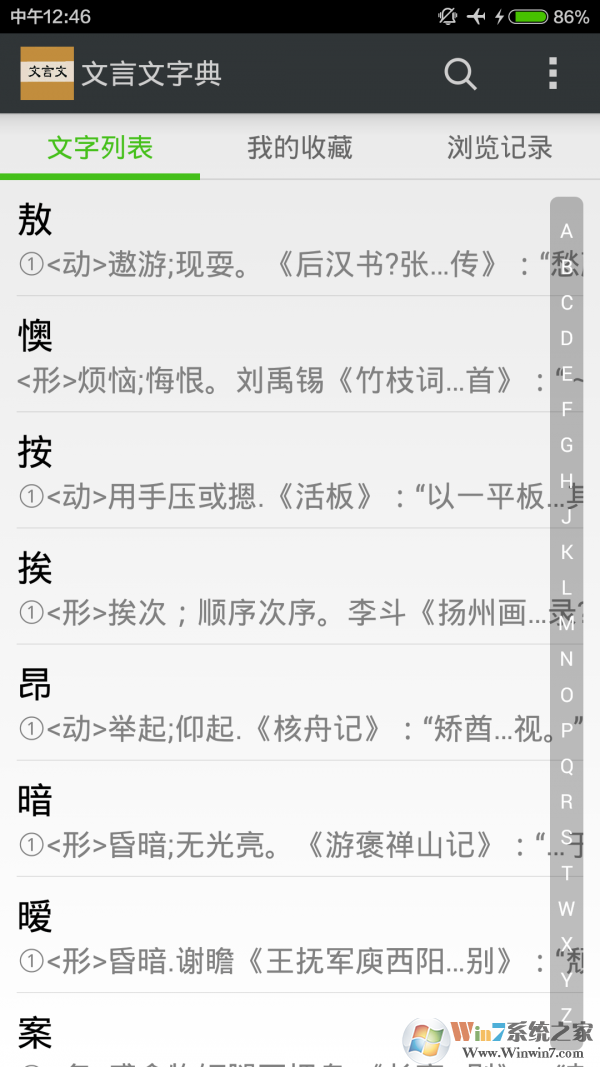Switch to the 我的收藏 tab
The width and height of the screenshot is (600, 1067).
[300, 148]
